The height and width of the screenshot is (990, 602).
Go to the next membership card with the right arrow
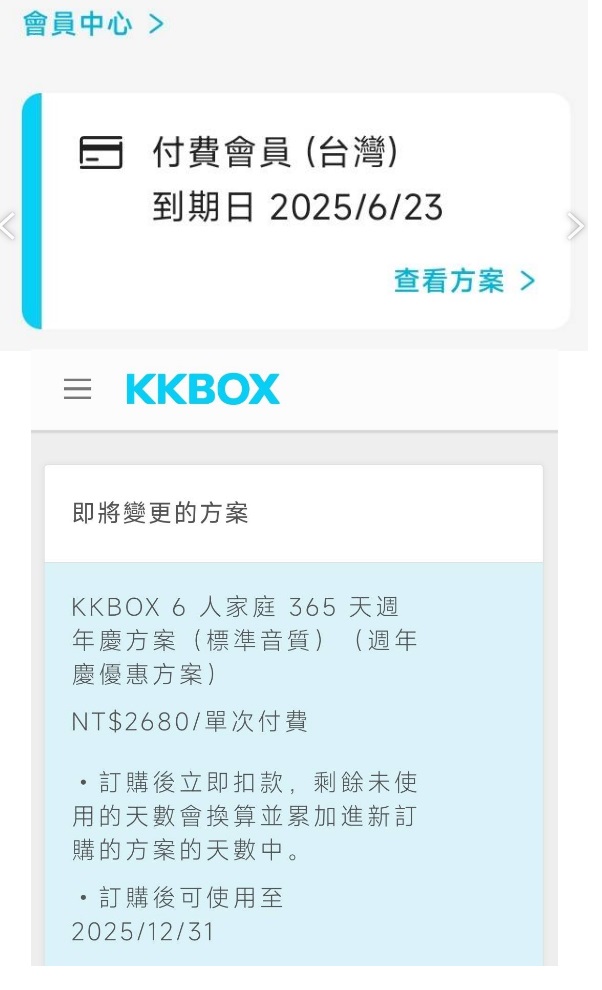tap(576, 226)
